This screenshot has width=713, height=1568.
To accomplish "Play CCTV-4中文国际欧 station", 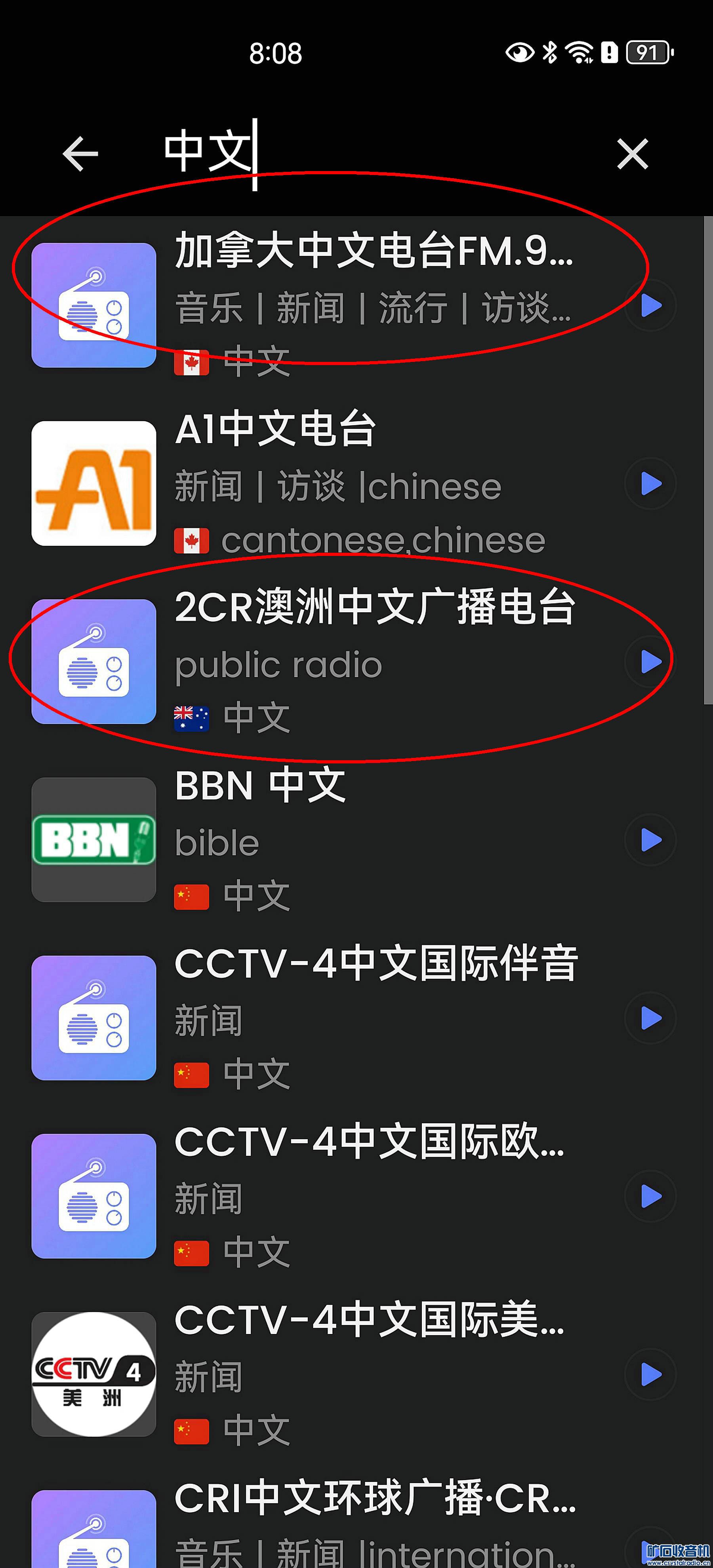I will click(x=650, y=1196).
